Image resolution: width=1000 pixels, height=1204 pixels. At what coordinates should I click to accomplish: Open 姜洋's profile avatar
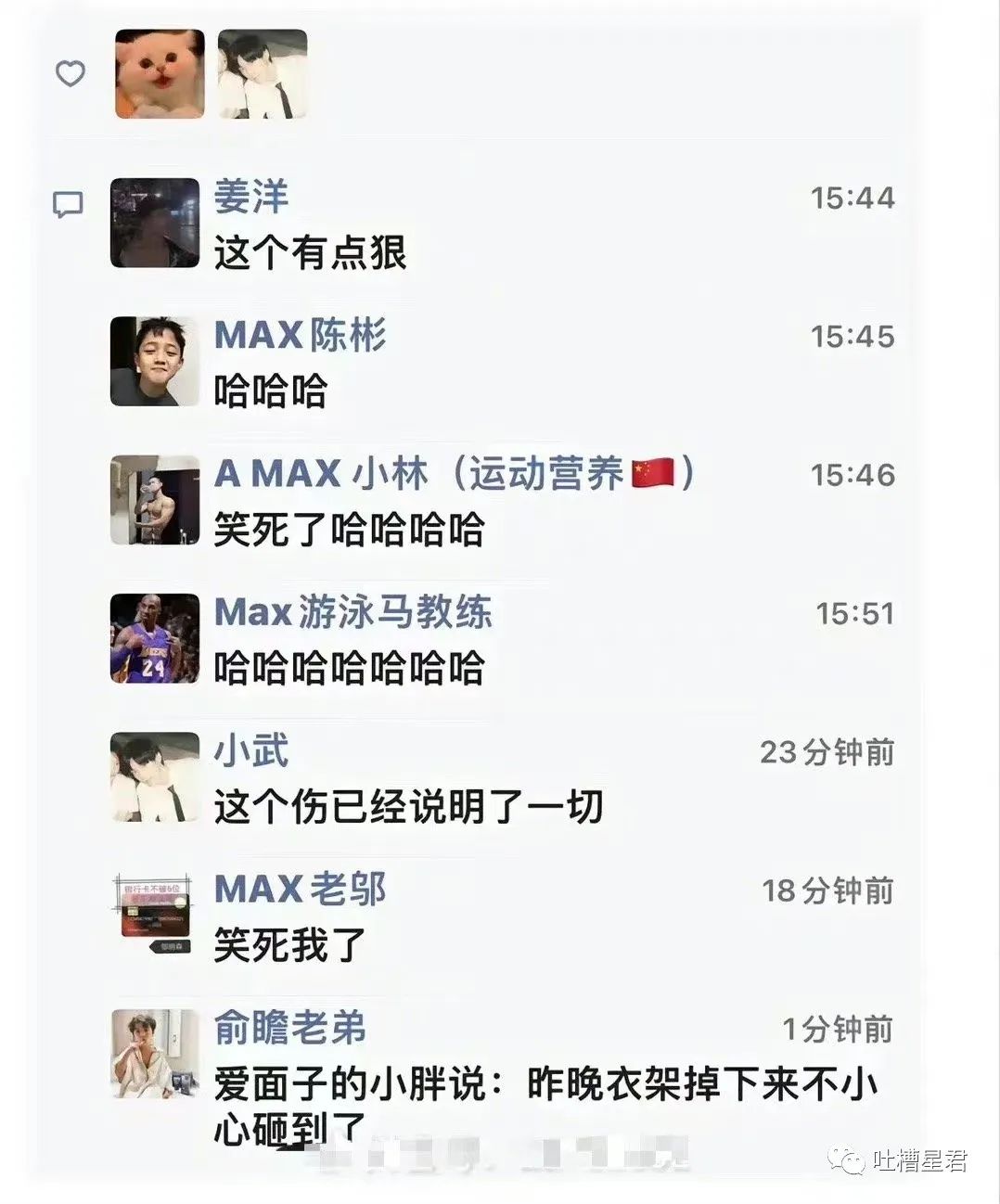click(153, 221)
